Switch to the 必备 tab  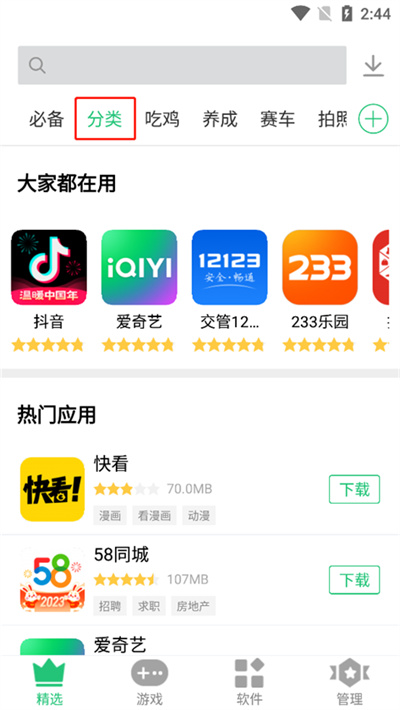47,119
